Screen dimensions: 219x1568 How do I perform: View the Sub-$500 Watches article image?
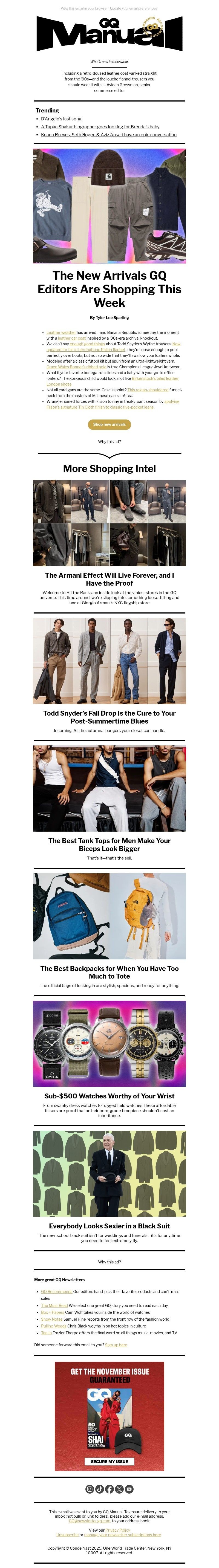point(109,1043)
